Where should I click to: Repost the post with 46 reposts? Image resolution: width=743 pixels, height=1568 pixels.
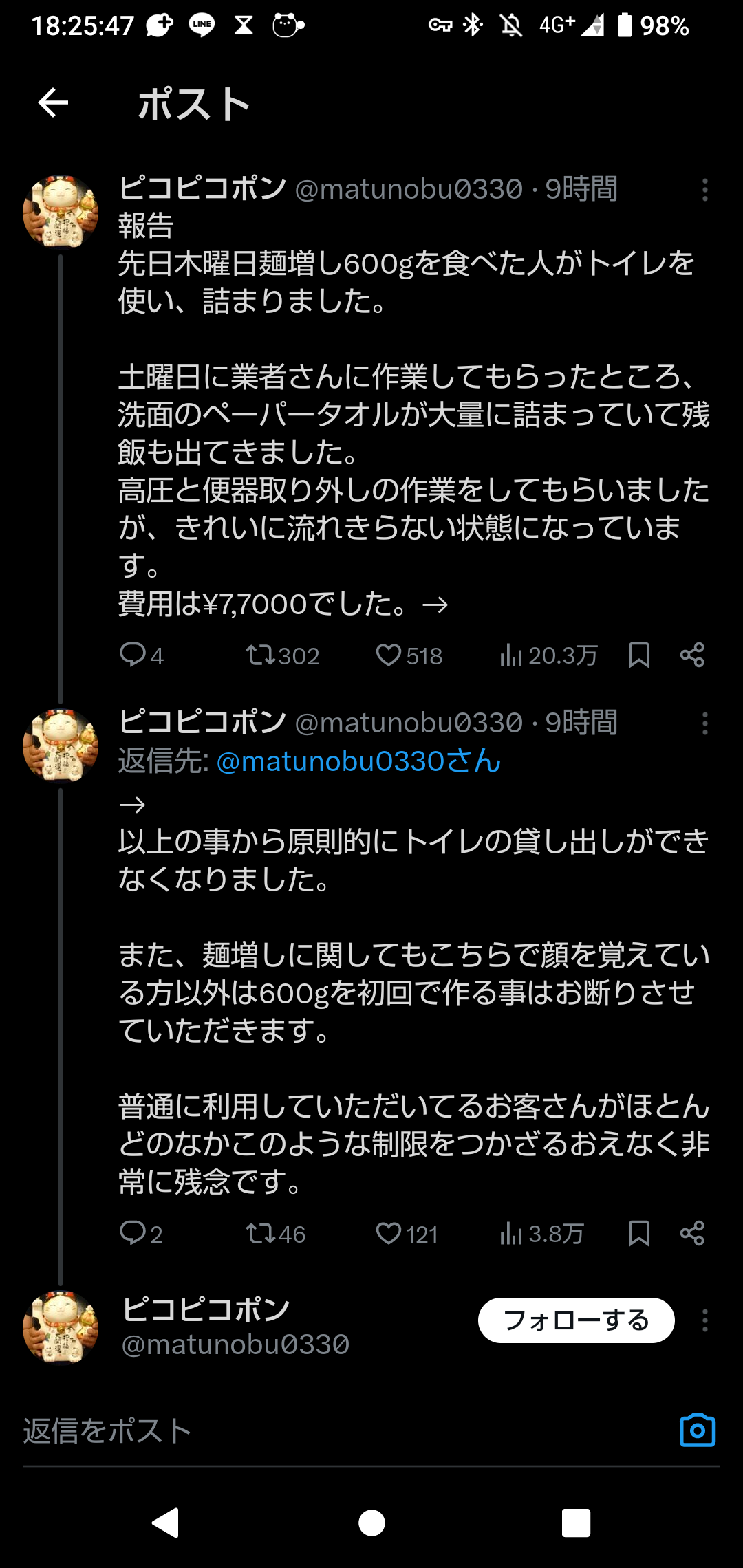[275, 1234]
